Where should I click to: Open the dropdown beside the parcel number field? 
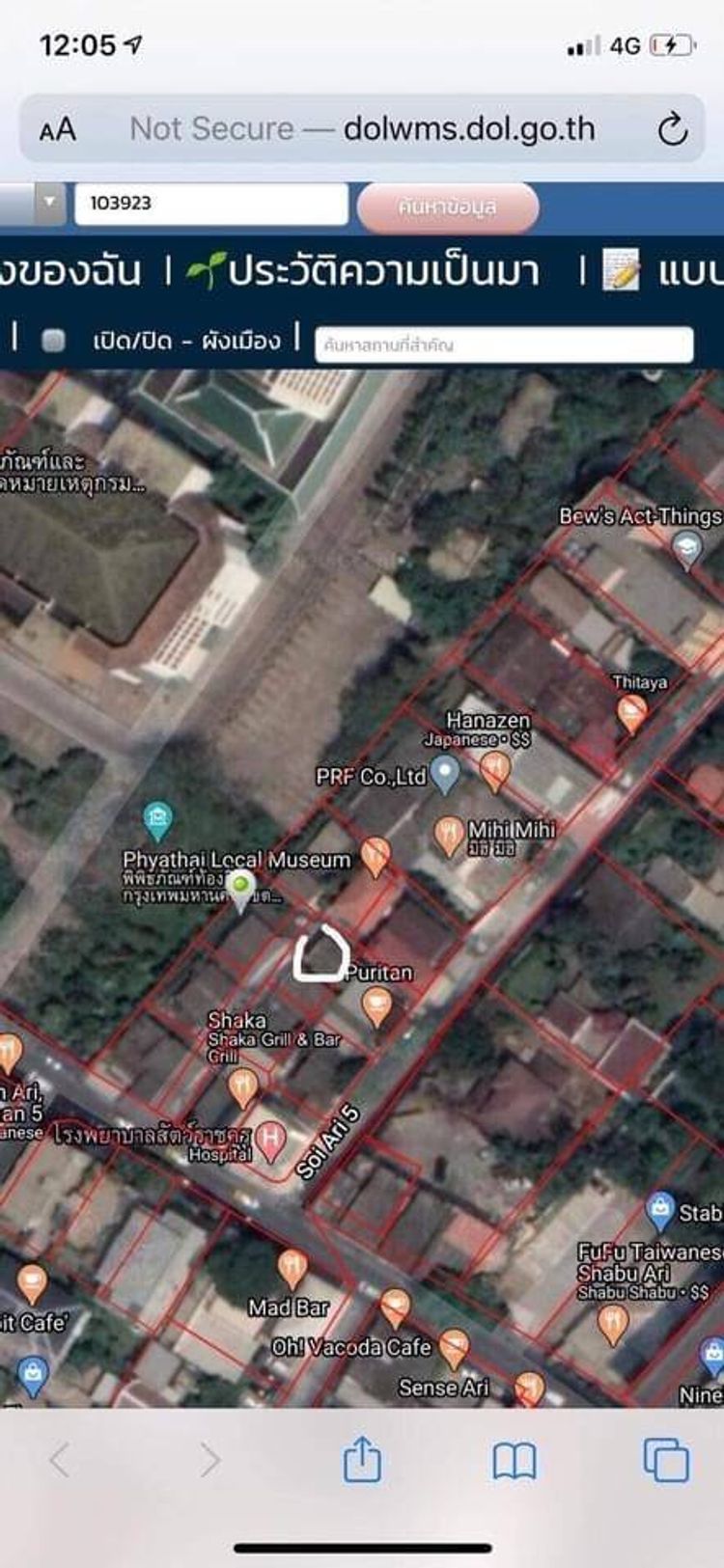[x=48, y=203]
